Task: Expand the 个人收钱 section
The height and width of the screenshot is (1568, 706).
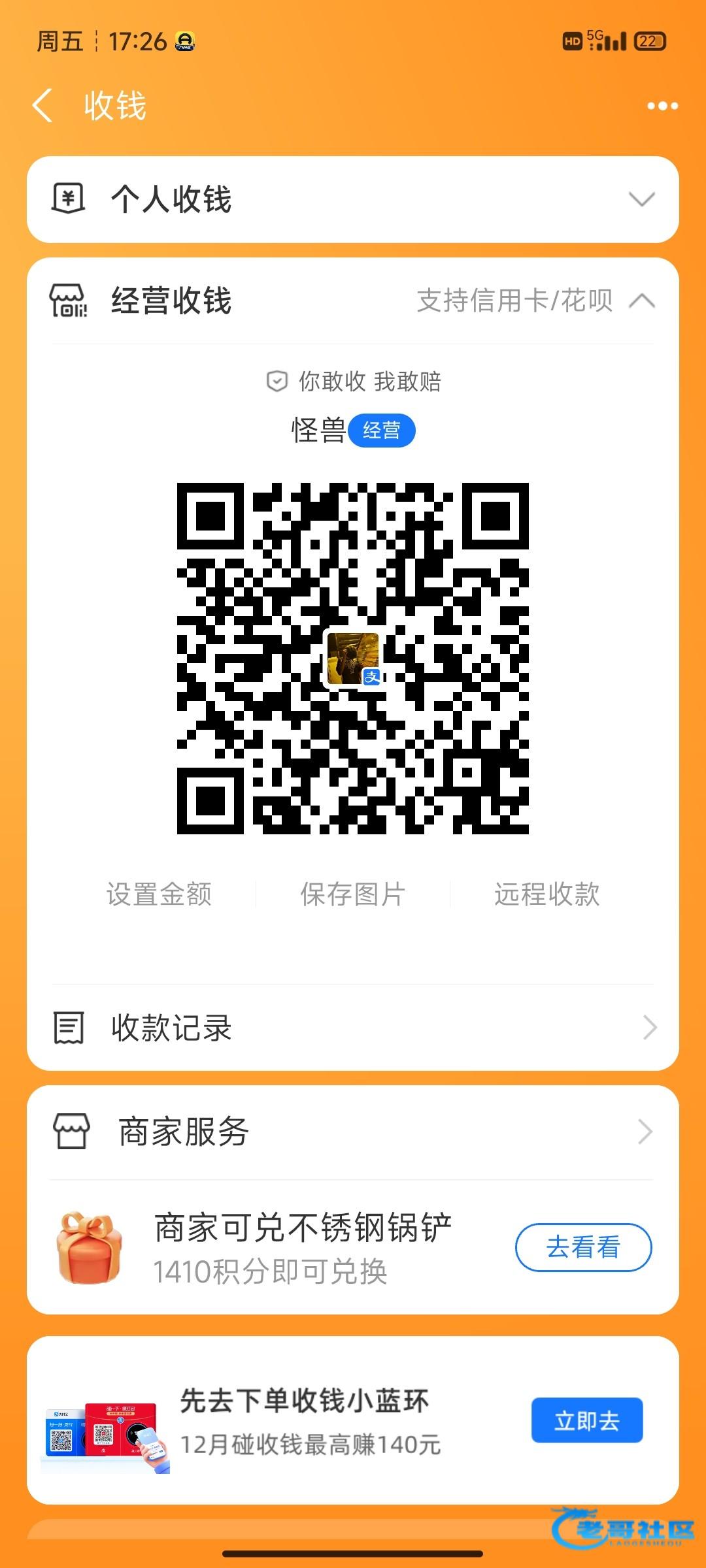Action: 641,199
